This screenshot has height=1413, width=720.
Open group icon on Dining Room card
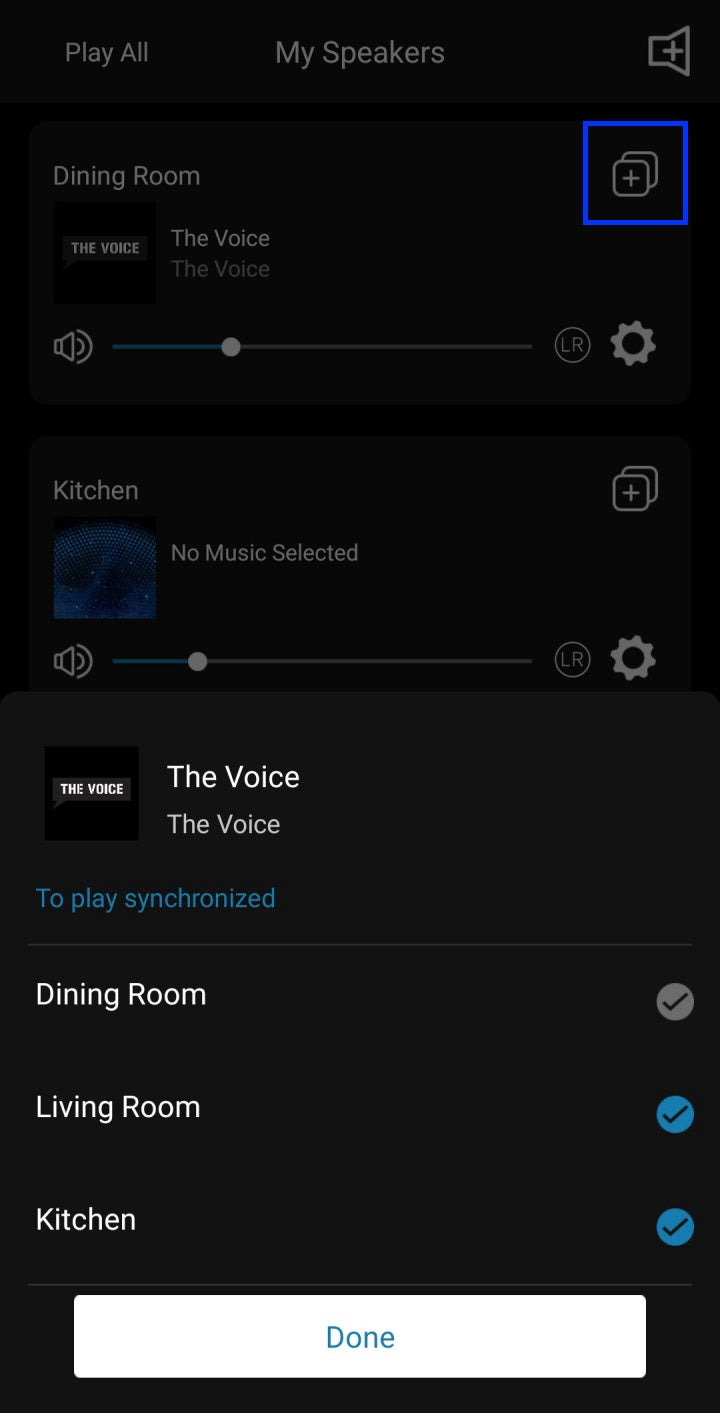[x=635, y=174]
